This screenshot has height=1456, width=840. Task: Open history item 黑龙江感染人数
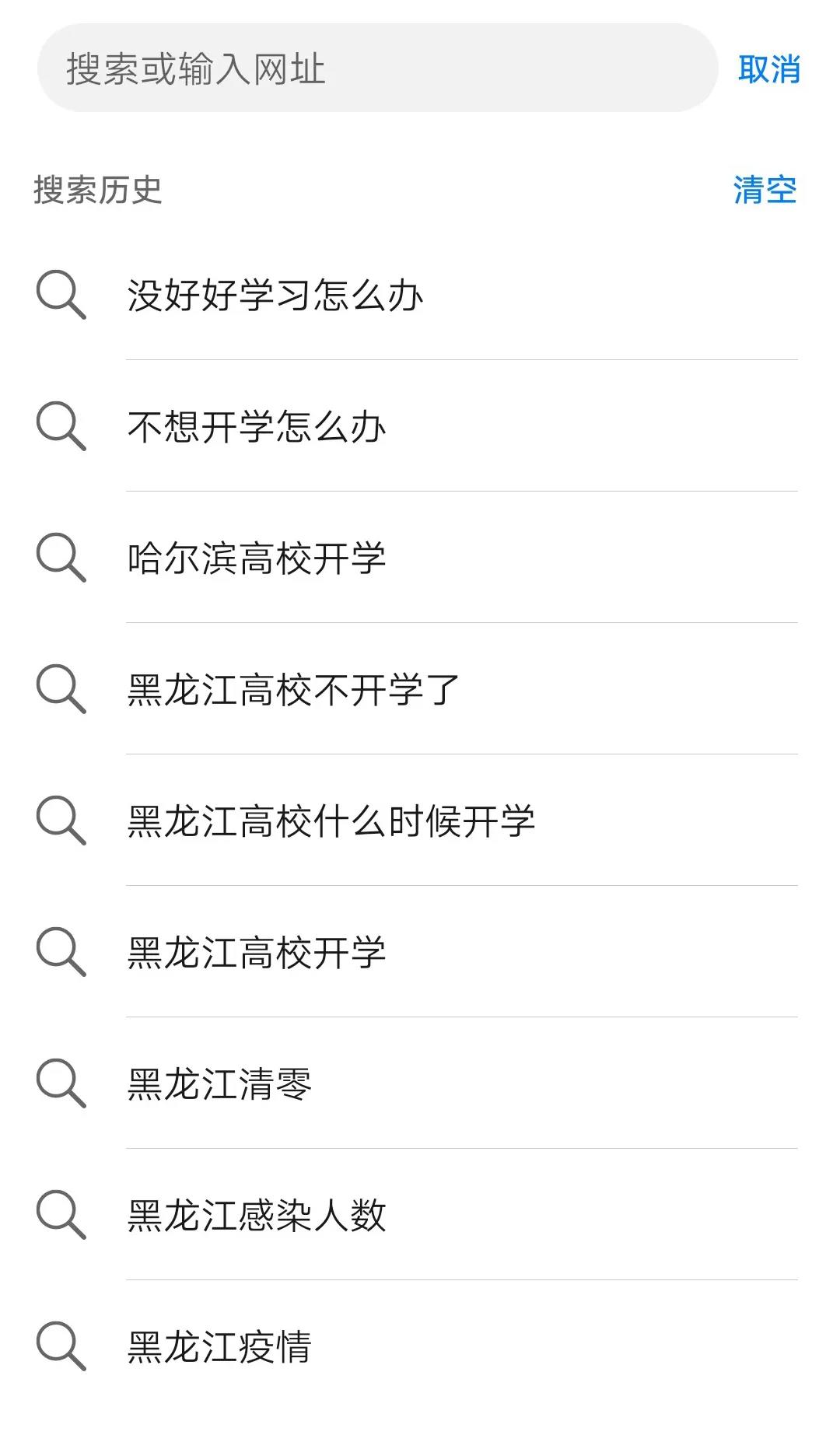[x=420, y=1215]
